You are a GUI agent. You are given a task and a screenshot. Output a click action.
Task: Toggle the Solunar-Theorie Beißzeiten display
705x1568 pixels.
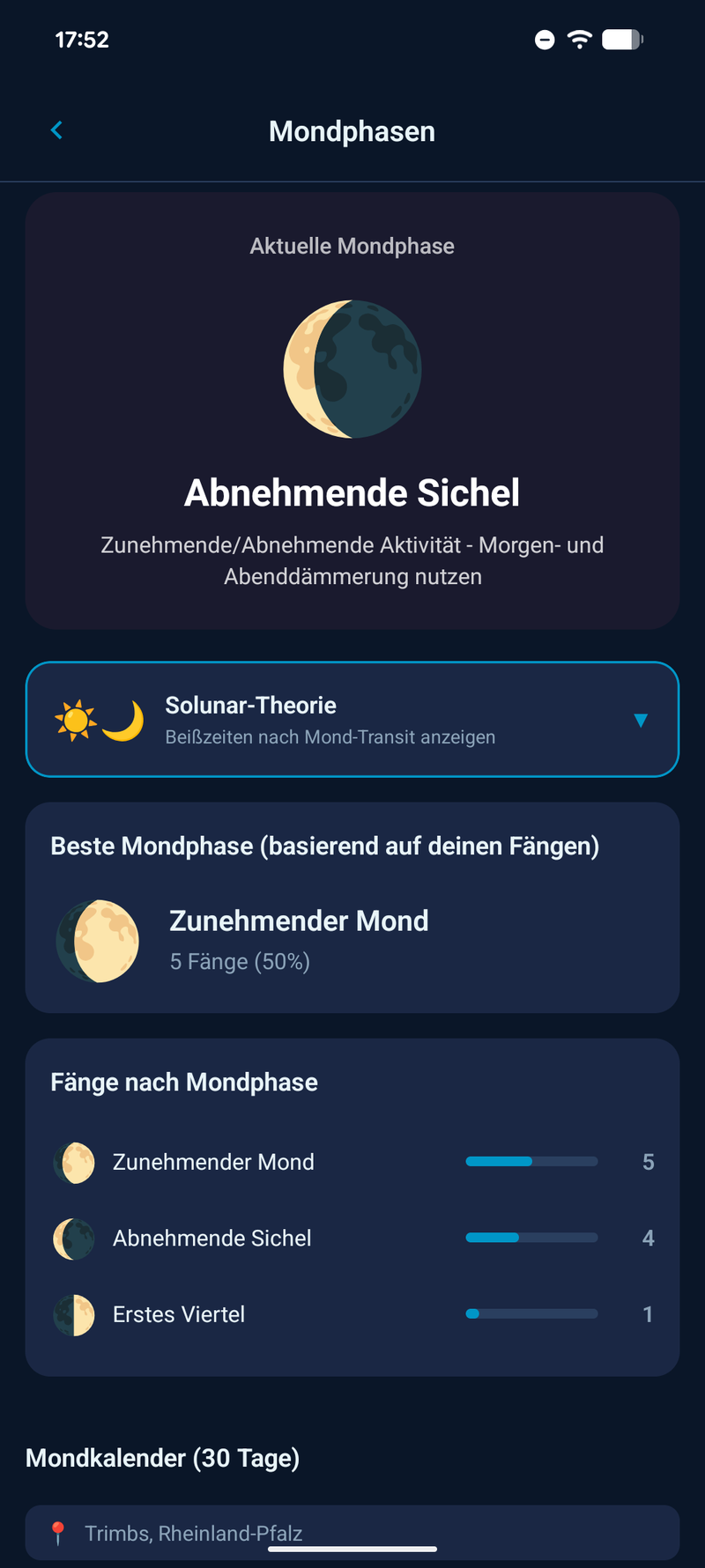352,720
